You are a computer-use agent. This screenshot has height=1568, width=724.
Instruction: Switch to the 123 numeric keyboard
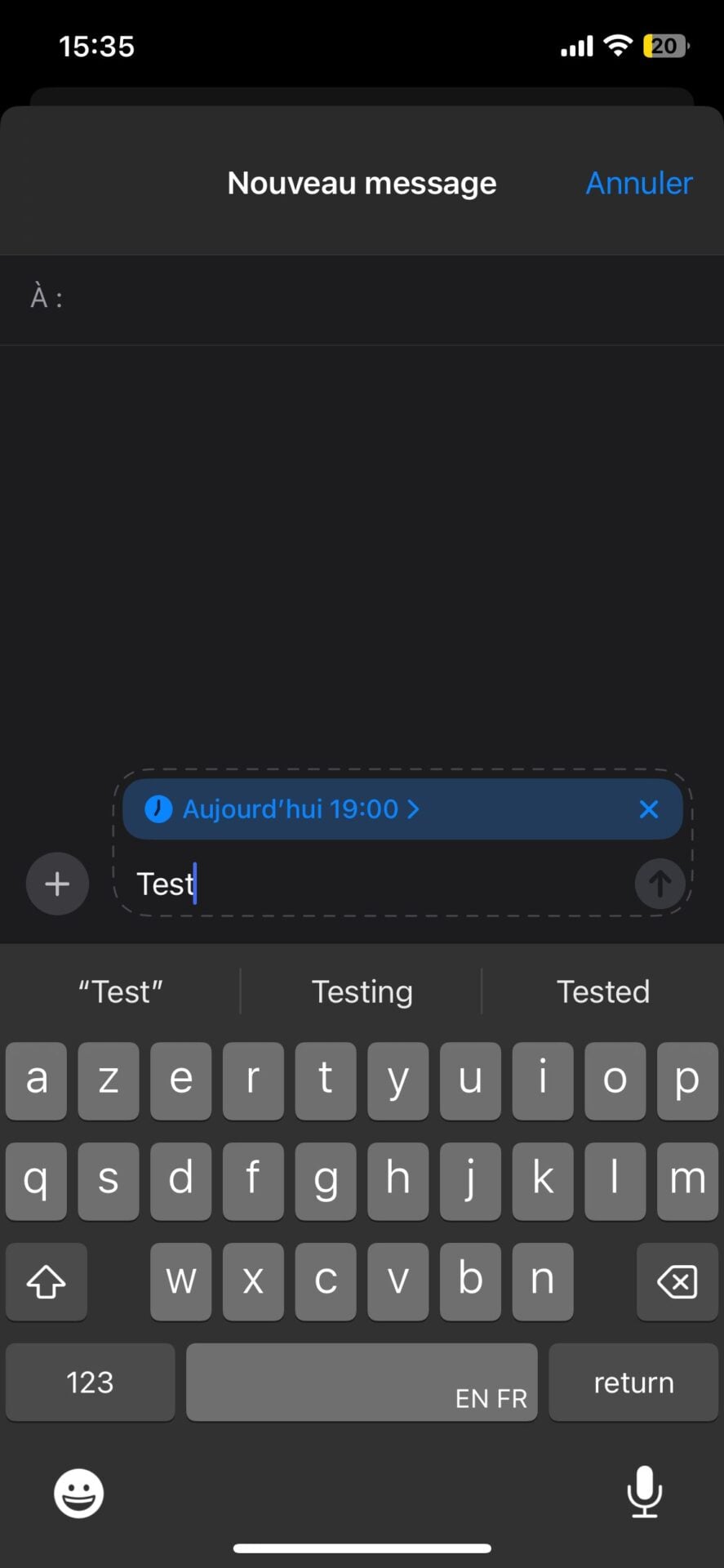90,1382
